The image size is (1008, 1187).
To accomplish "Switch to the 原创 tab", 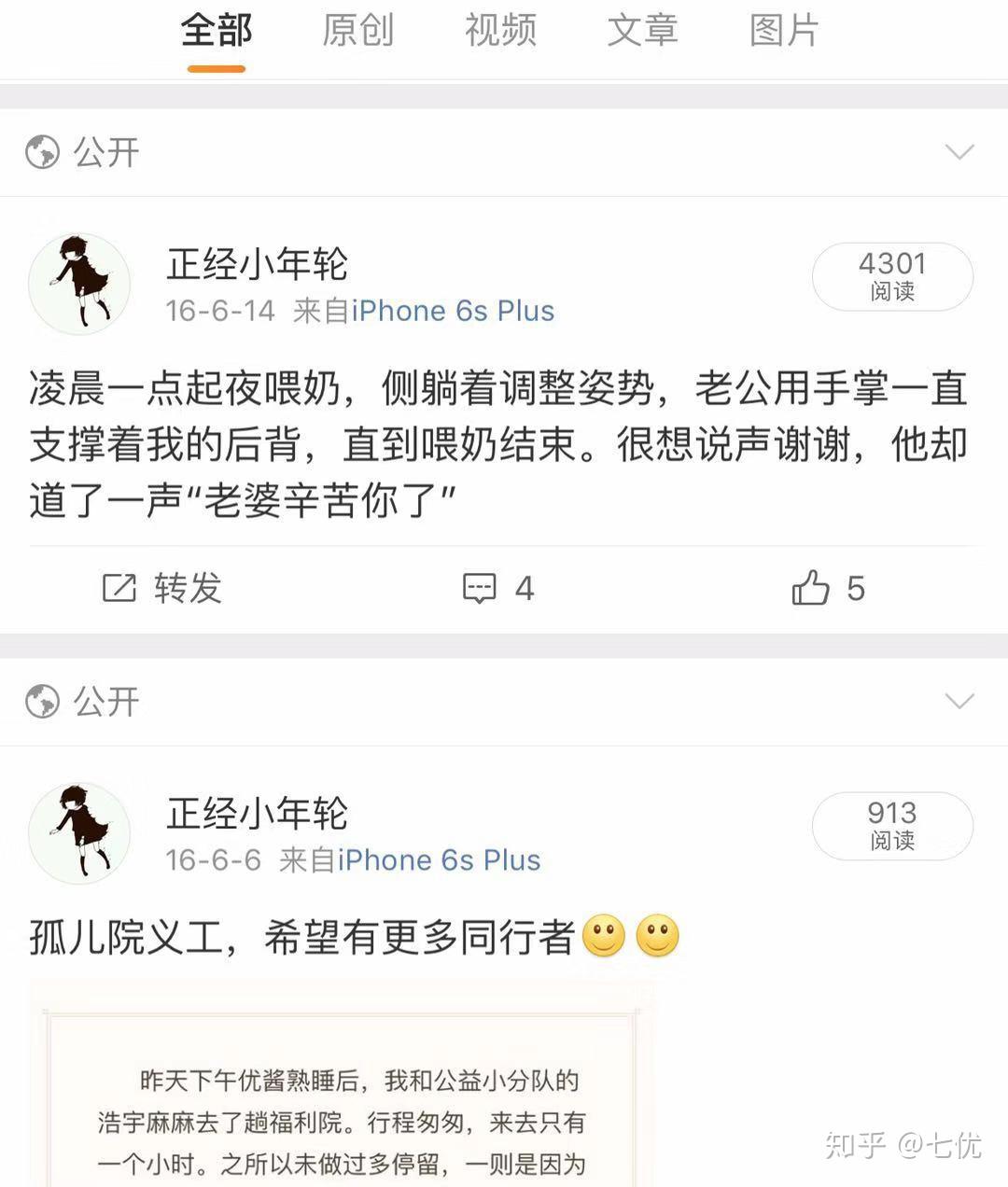I will point(357,31).
